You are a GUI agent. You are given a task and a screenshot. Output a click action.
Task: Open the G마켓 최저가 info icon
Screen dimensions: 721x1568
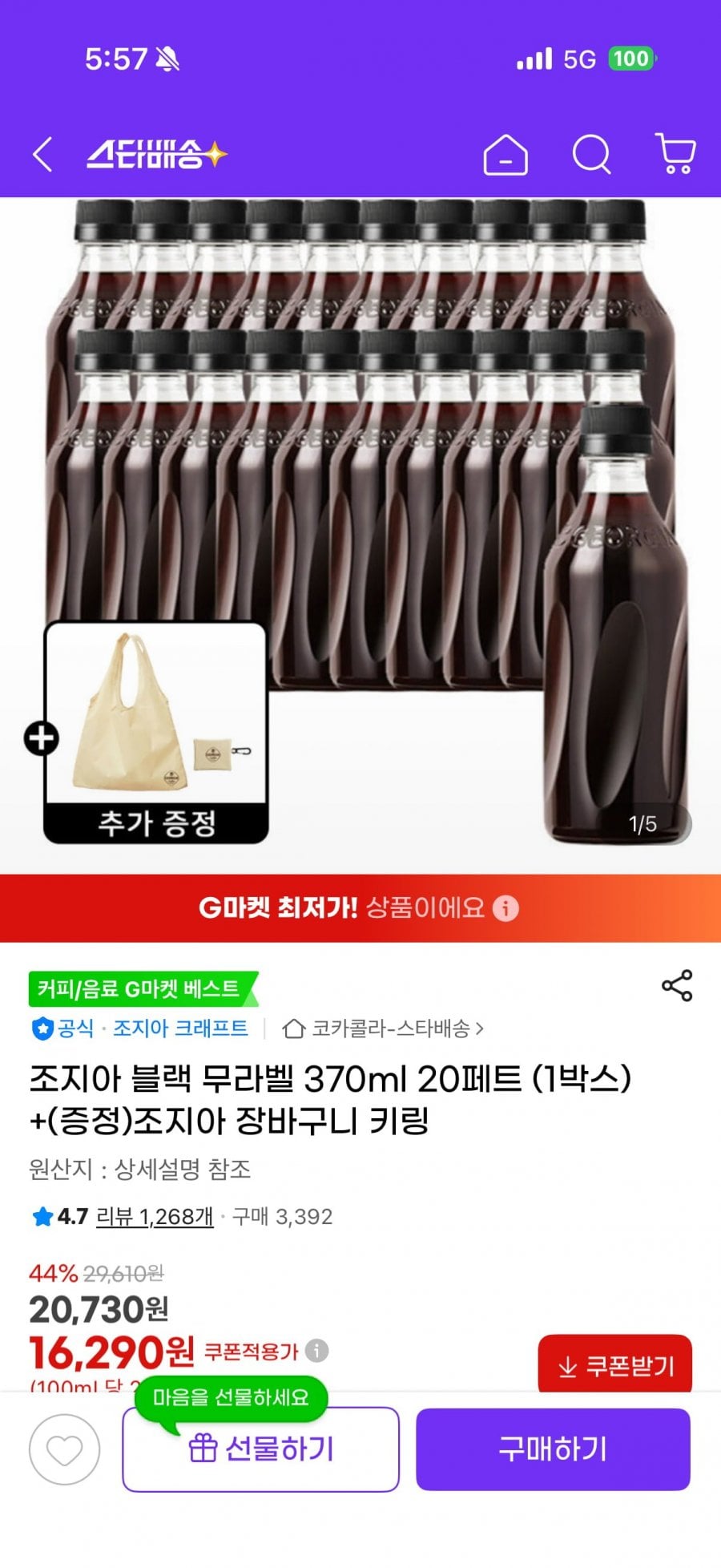click(506, 908)
